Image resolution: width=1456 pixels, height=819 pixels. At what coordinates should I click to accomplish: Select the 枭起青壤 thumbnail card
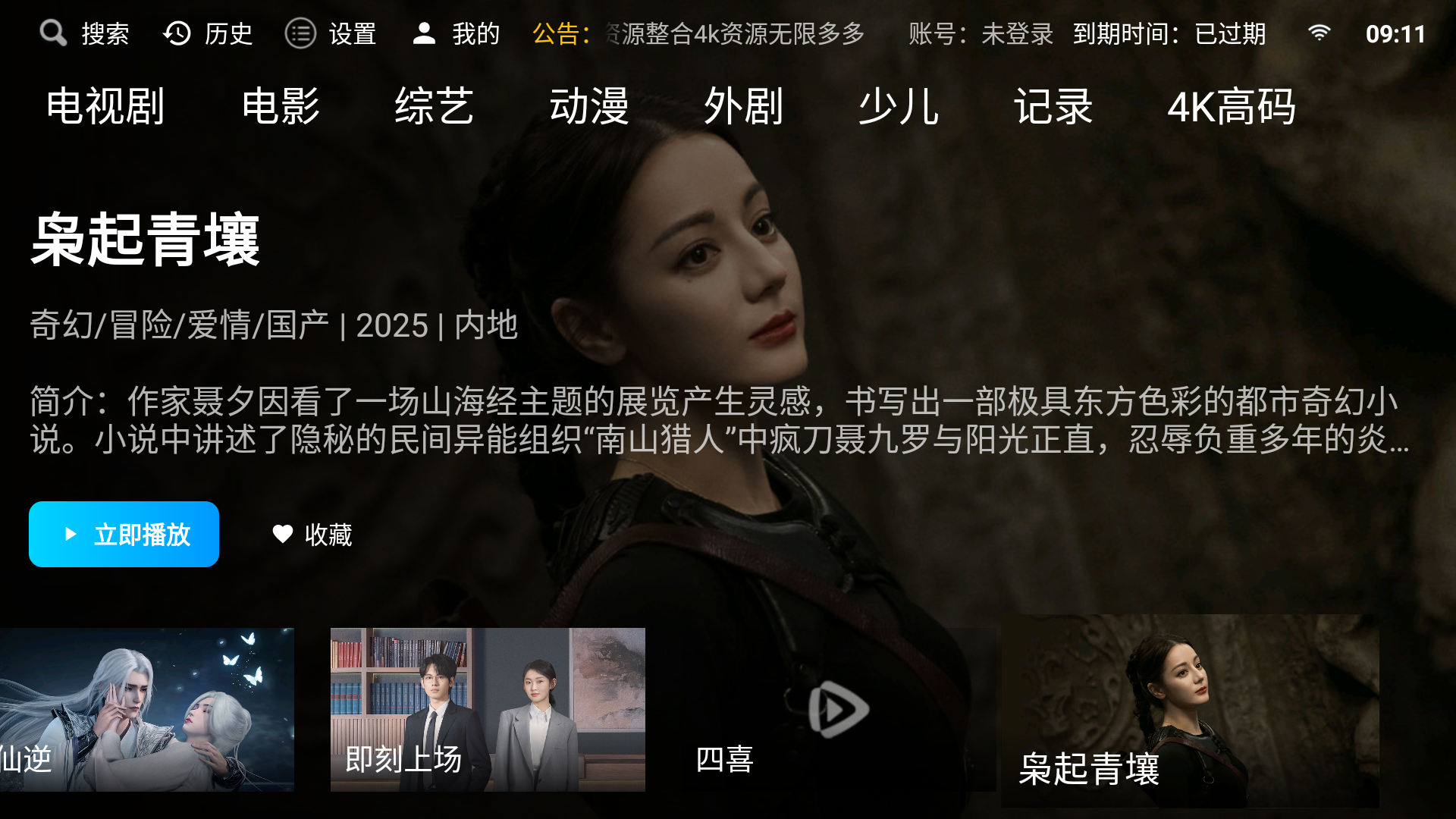(x=1189, y=711)
